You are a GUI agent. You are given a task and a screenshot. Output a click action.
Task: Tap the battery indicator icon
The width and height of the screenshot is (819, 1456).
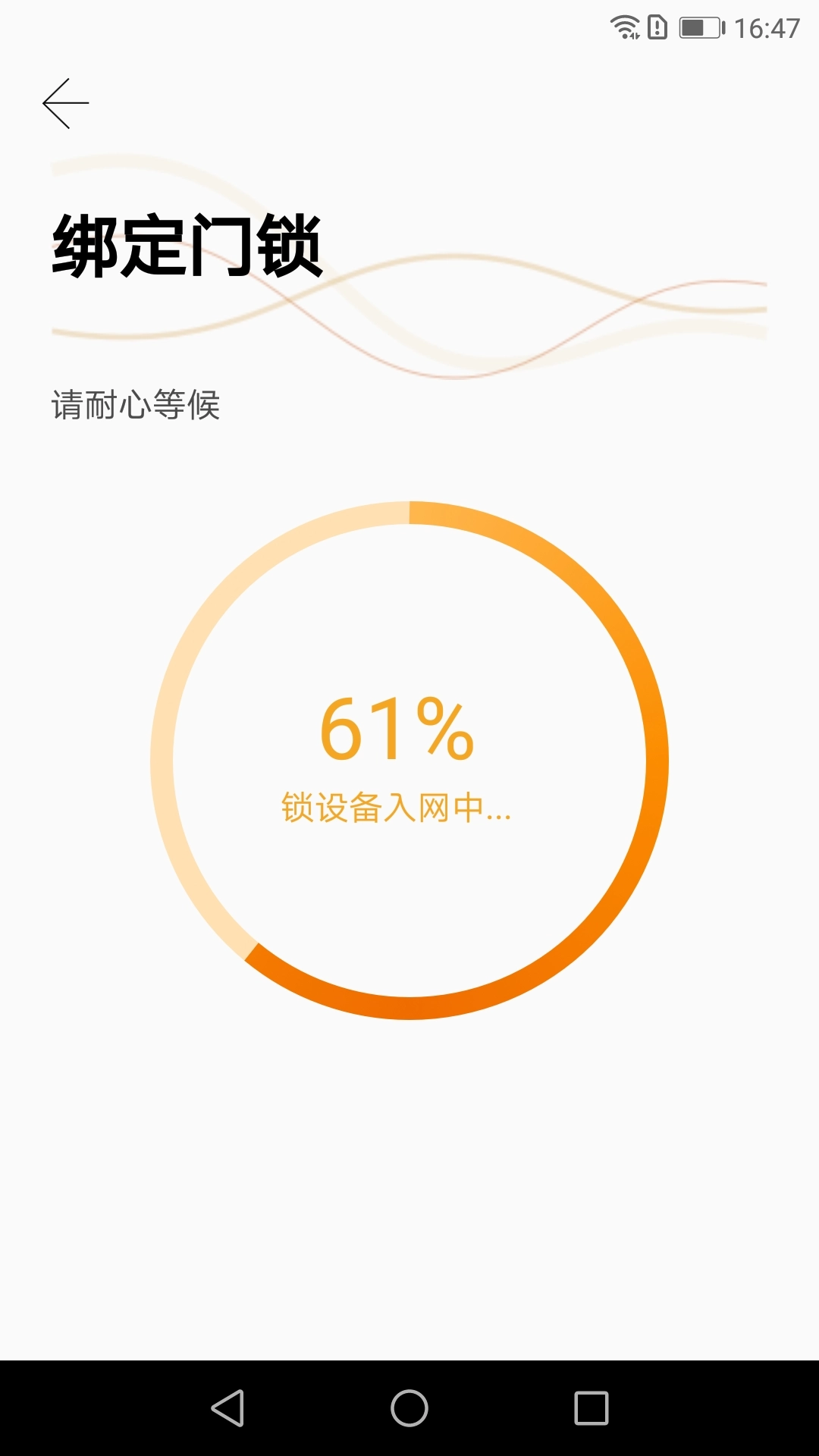pyautogui.click(x=699, y=25)
